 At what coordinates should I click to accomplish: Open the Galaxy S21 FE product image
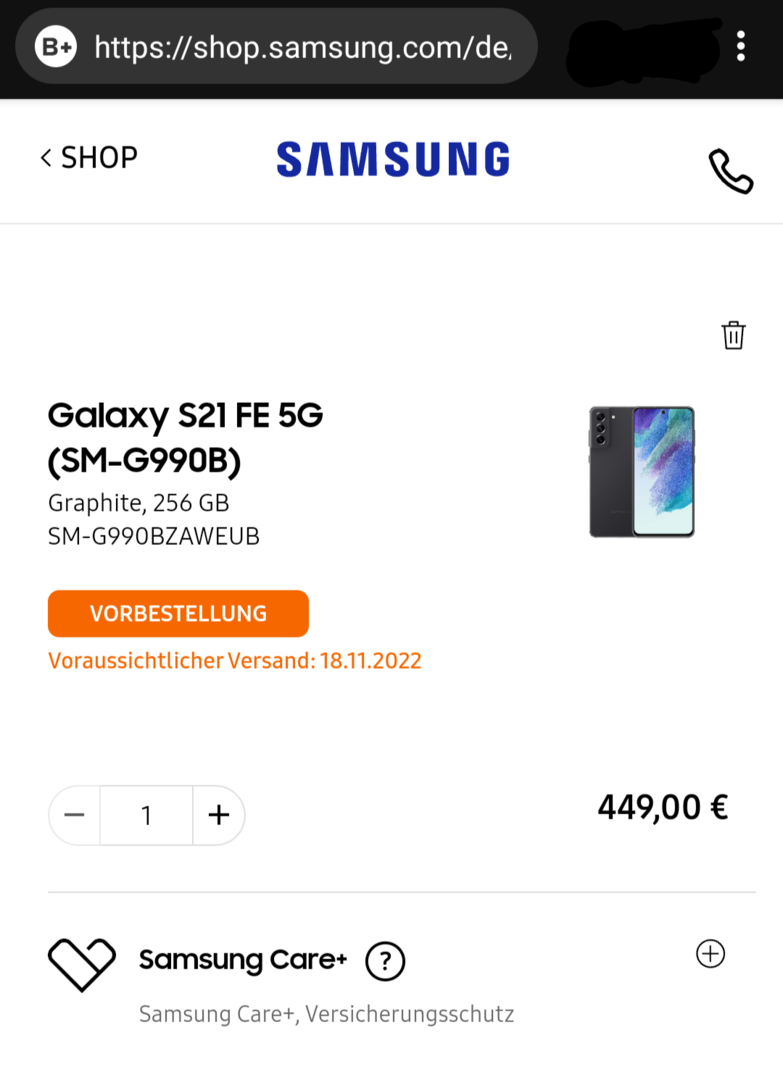641,471
